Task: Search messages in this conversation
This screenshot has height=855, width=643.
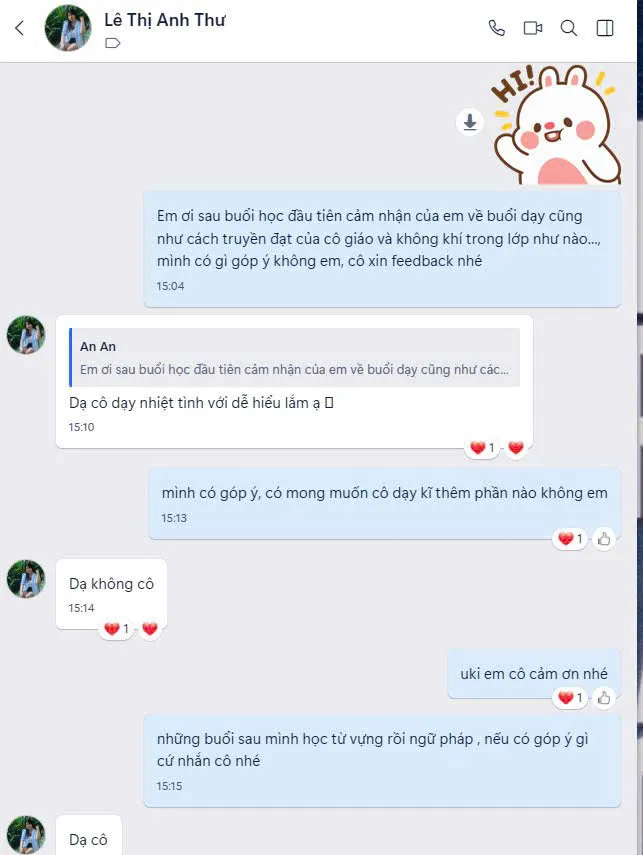Action: click(568, 28)
